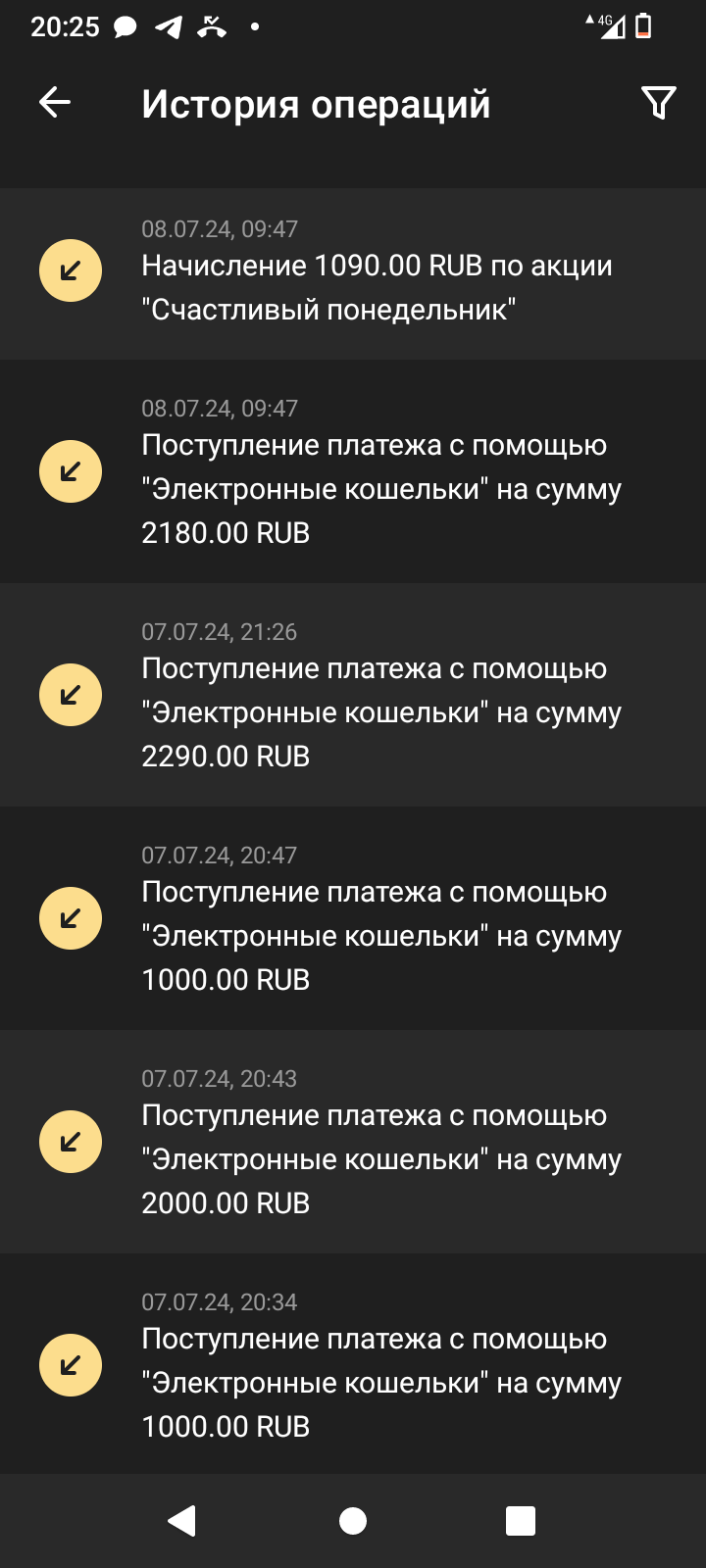Tap the system home button
The width and height of the screenshot is (706, 1568).
353,1520
